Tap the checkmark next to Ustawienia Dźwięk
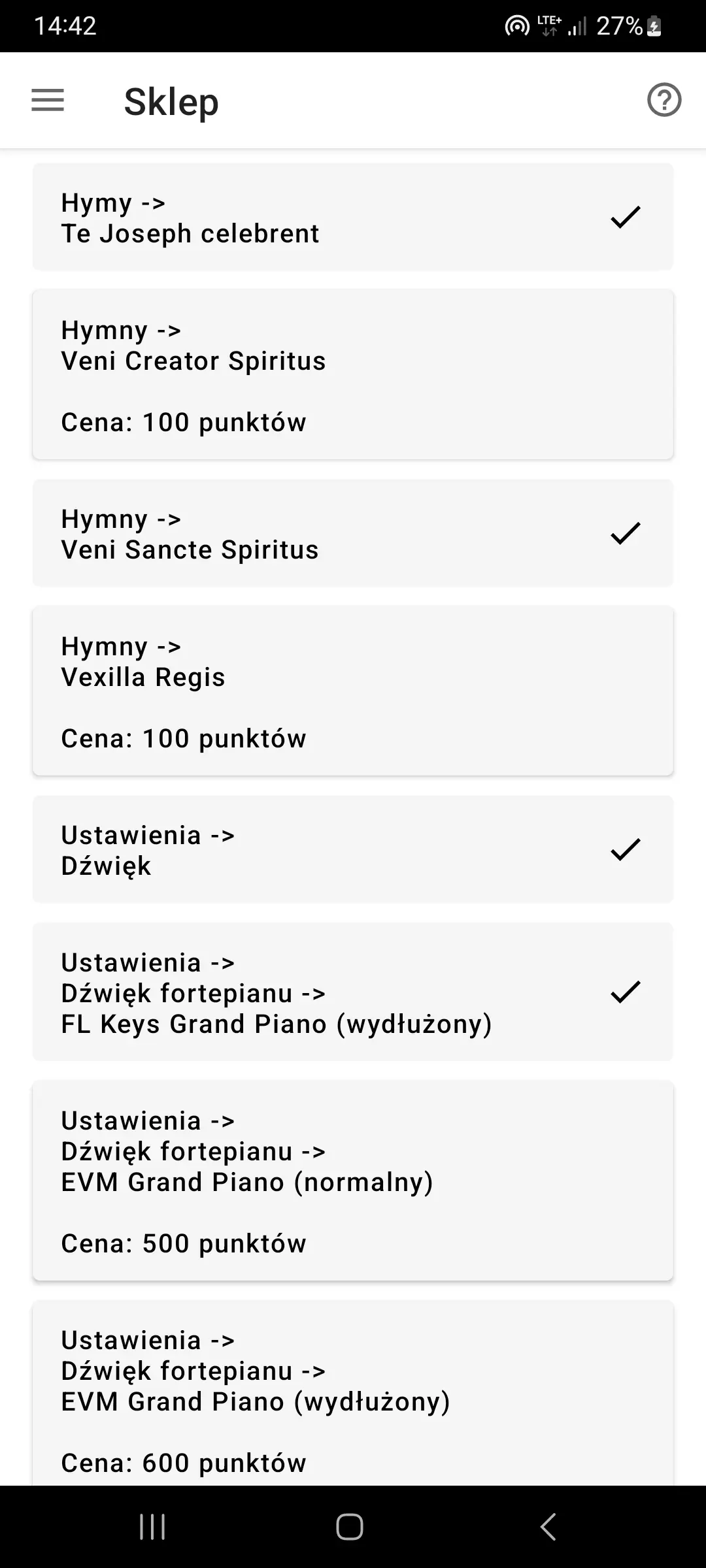The image size is (706, 1568). [625, 849]
